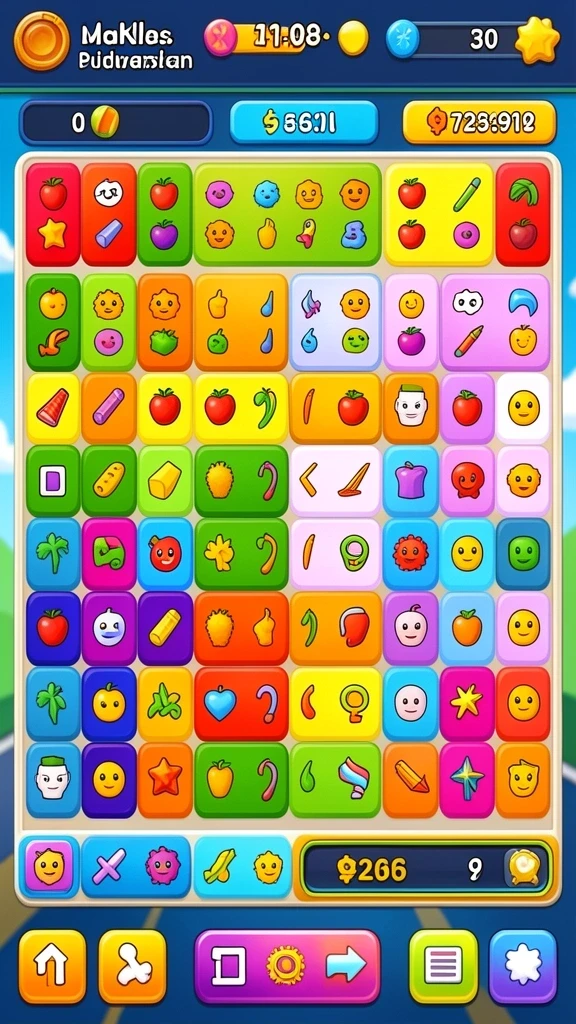Tap the yellow 7238912 coin button

point(479,122)
